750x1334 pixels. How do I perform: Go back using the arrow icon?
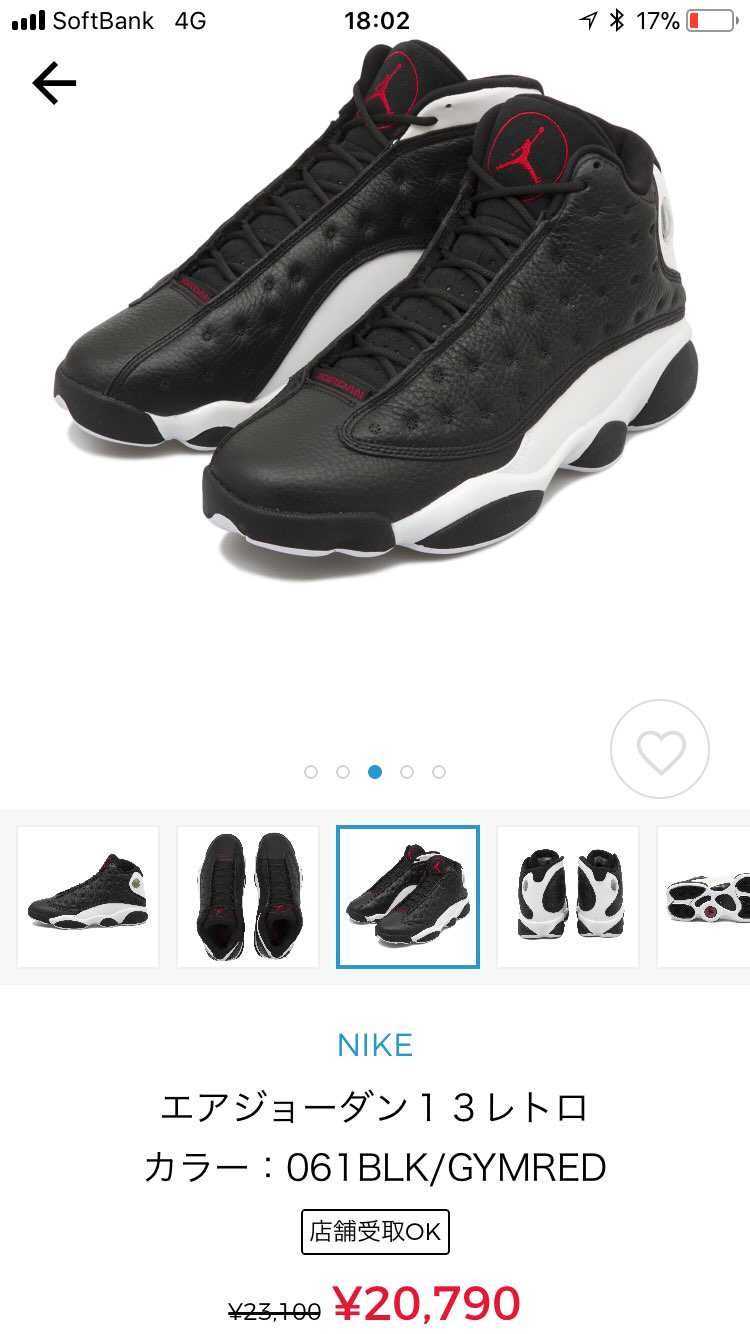(54, 84)
